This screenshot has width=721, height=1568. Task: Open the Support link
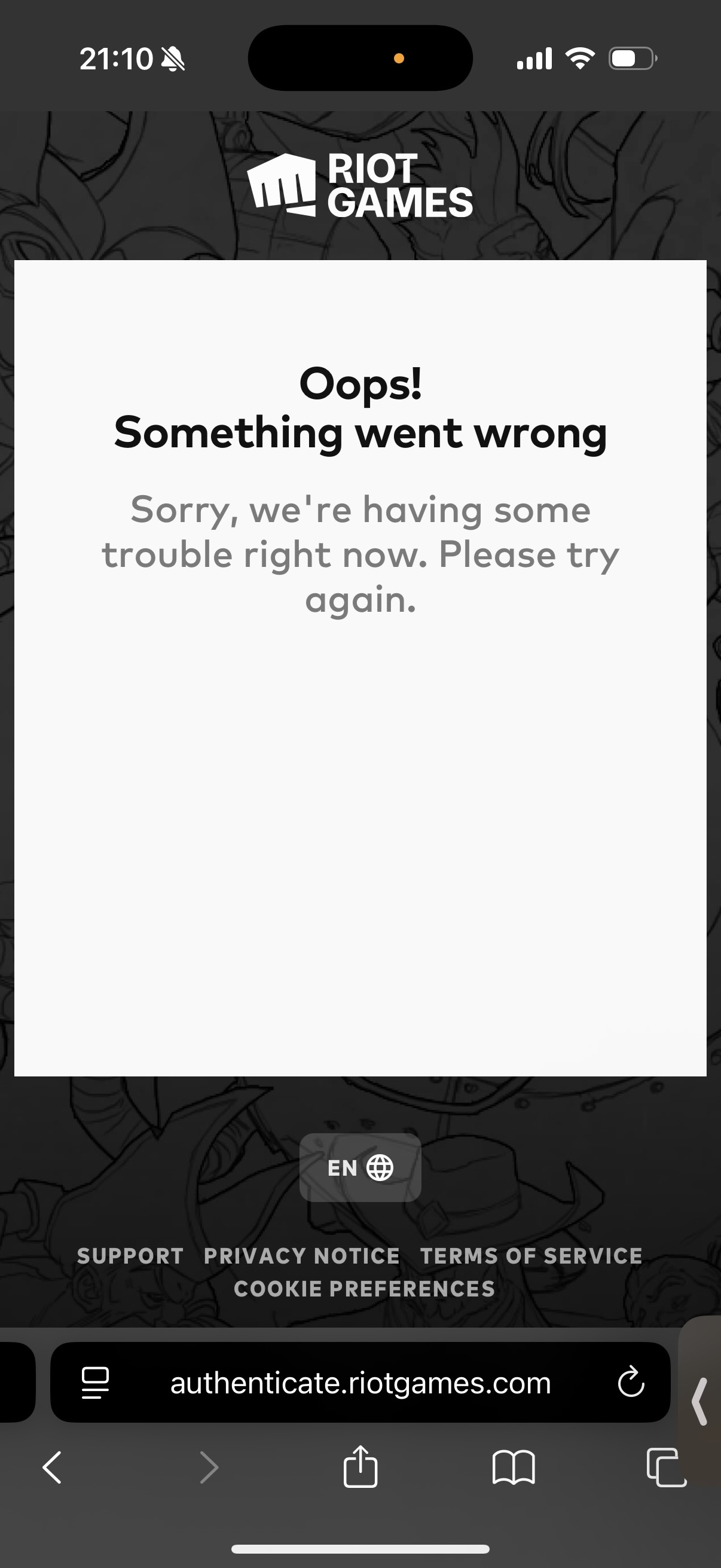(x=130, y=1256)
